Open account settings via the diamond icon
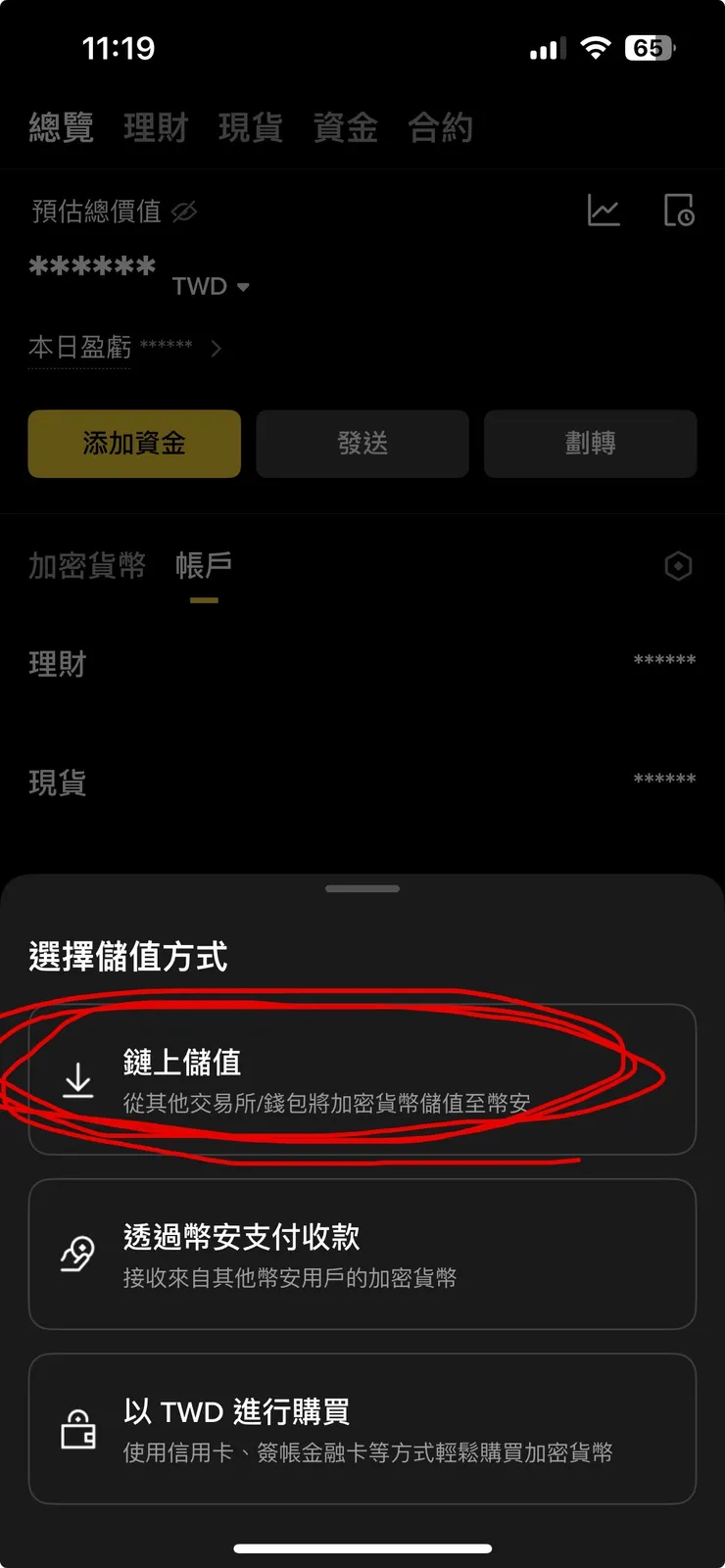 pos(679,566)
